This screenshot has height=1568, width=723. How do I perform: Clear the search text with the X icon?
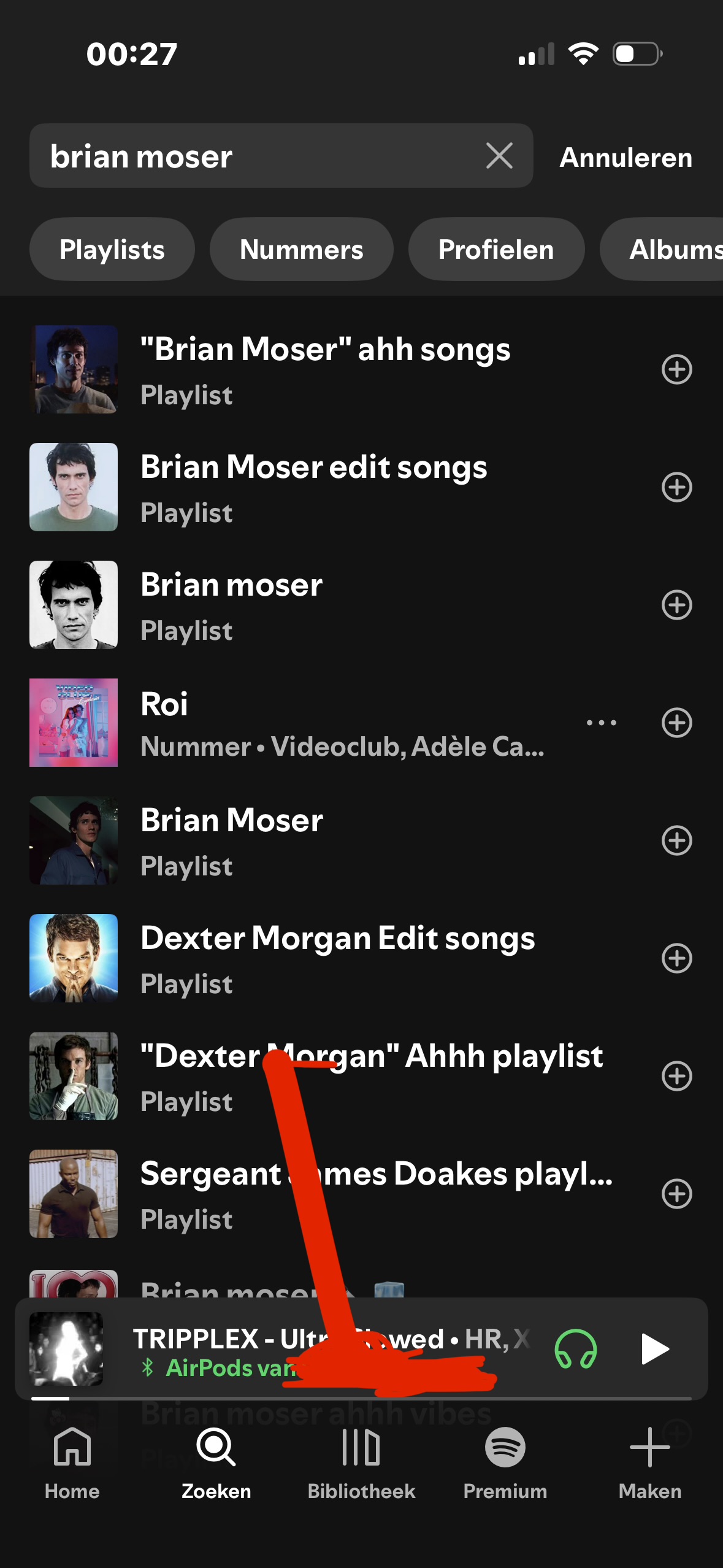(499, 156)
